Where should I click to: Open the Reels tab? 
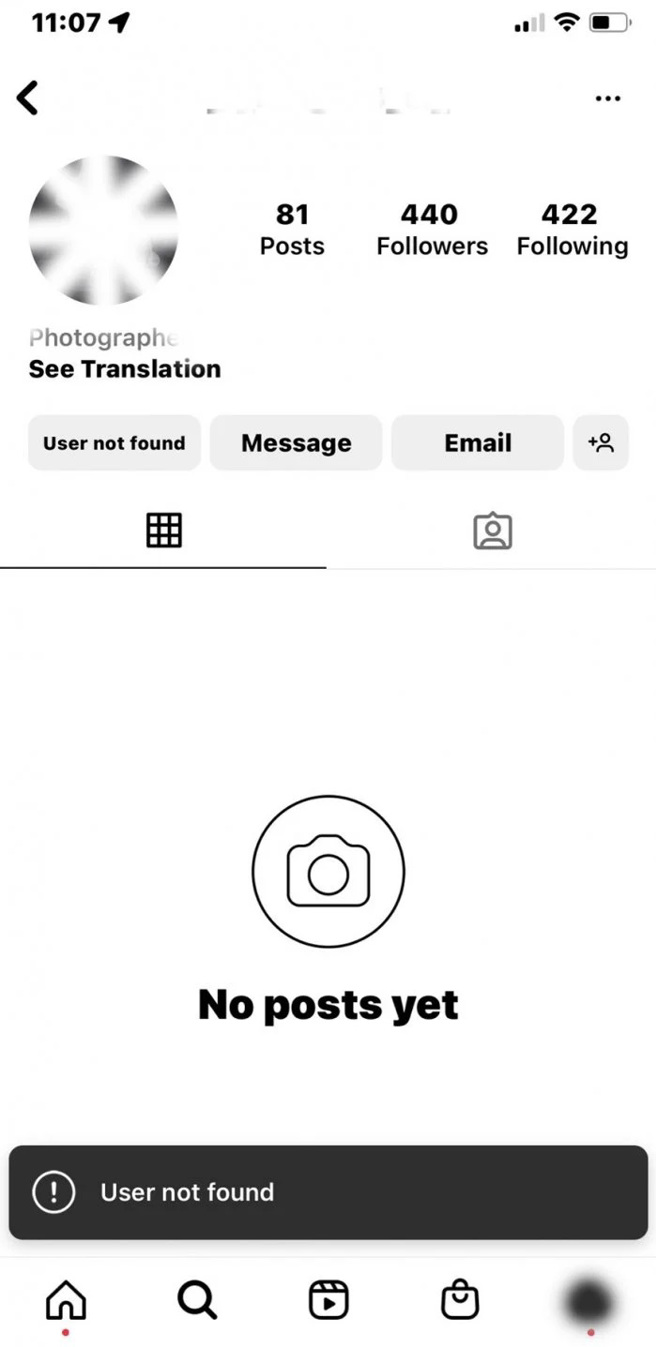tap(328, 1300)
